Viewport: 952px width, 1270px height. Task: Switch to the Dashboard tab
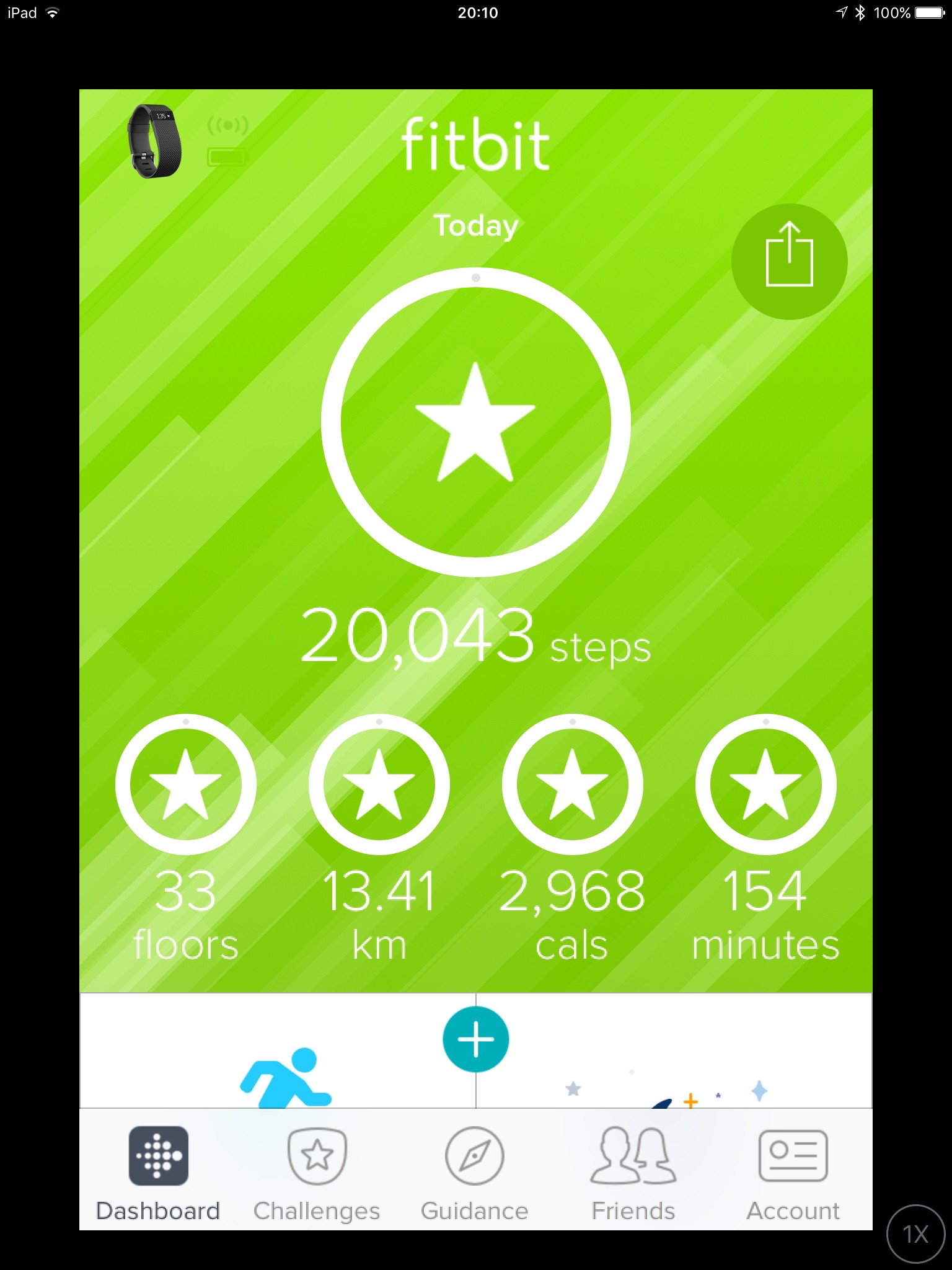click(158, 1173)
